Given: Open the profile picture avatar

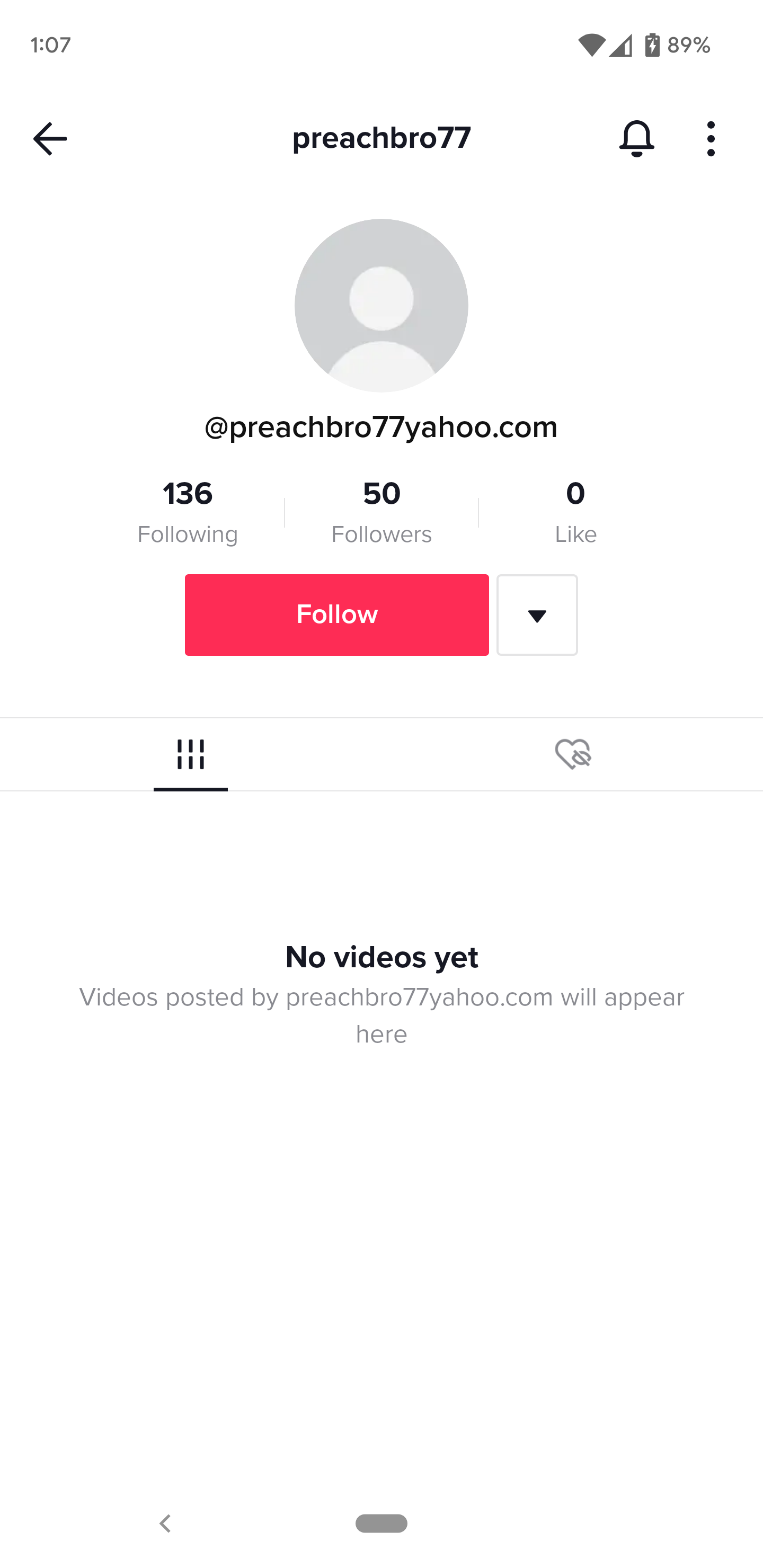Looking at the screenshot, I should tap(381, 306).
